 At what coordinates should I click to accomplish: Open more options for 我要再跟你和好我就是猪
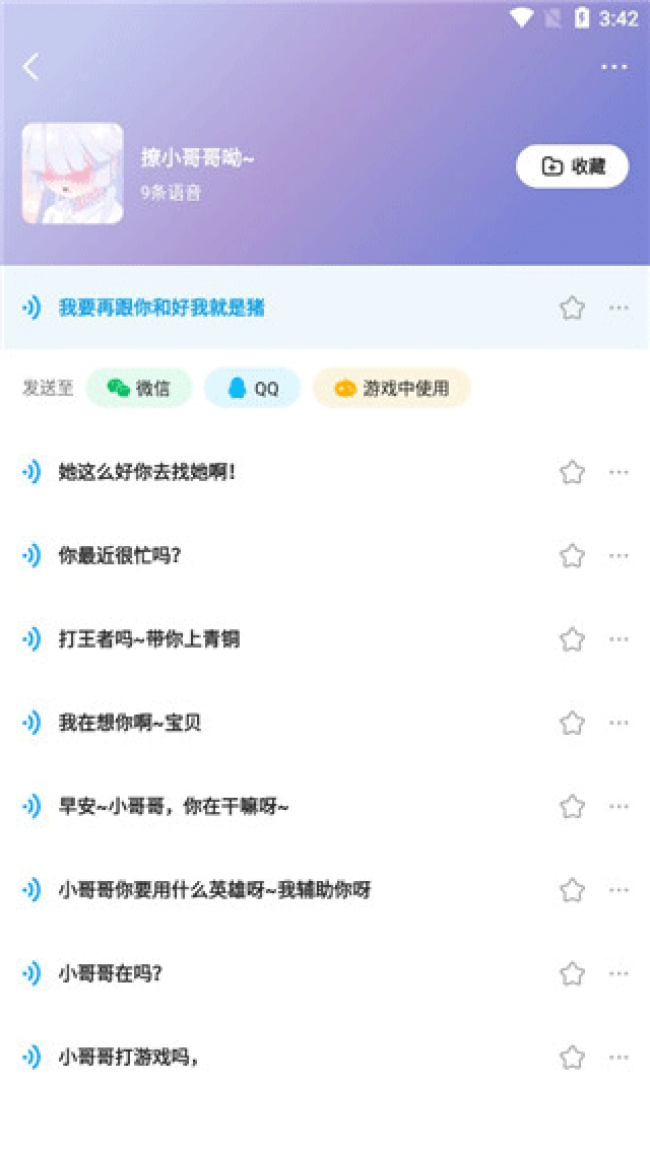pos(619,308)
